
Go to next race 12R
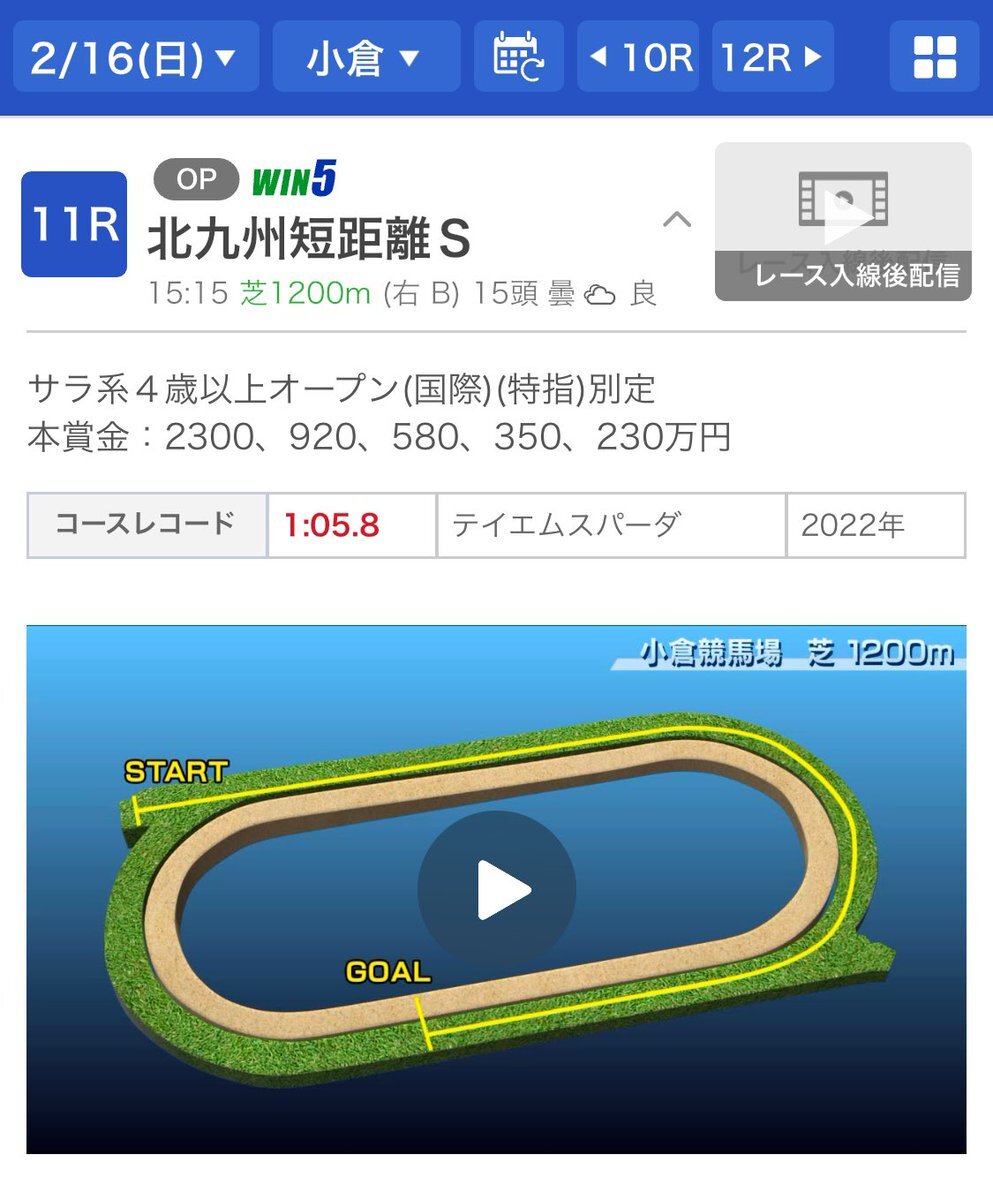click(x=772, y=57)
